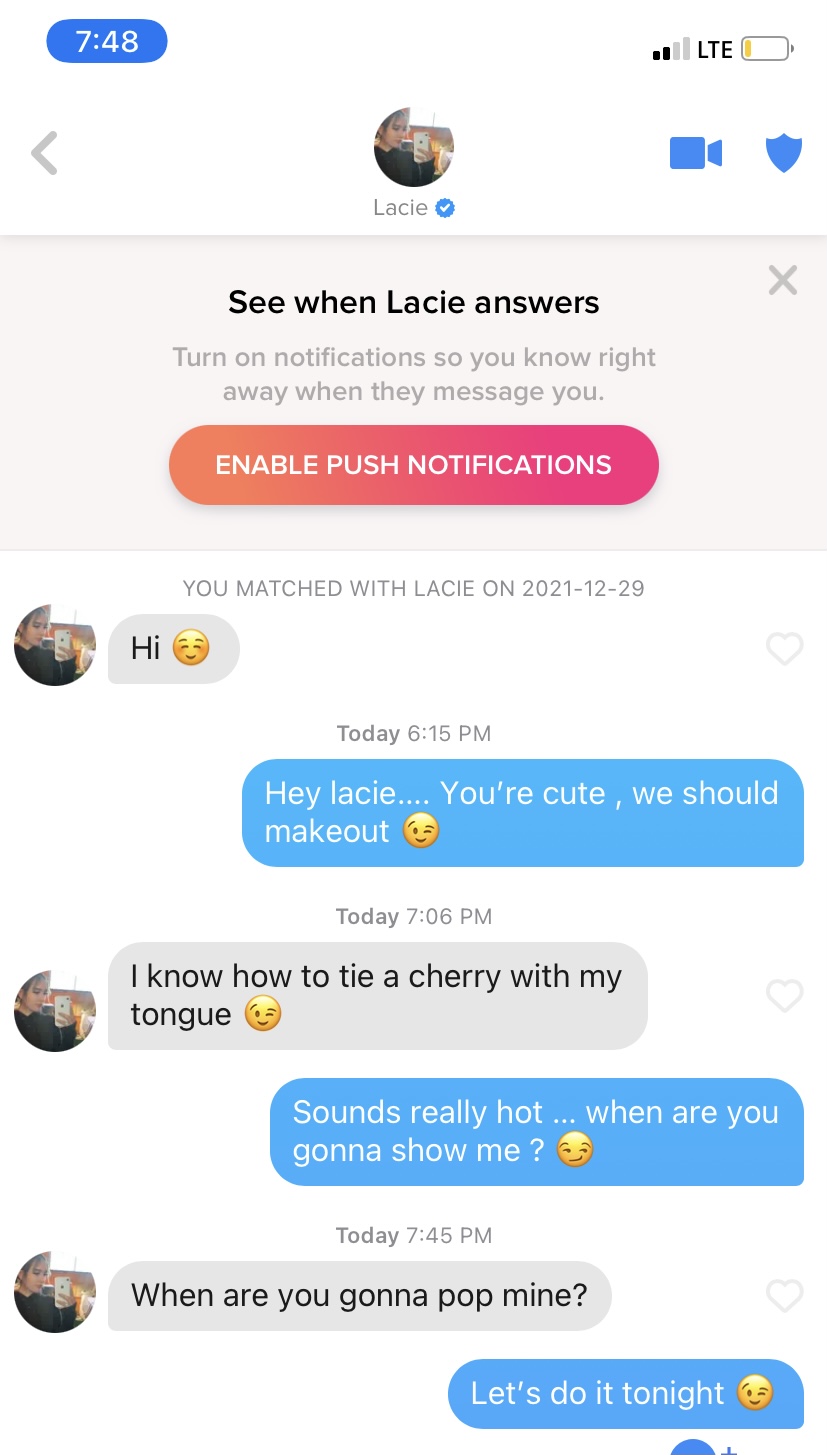The height and width of the screenshot is (1455, 827).
Task: Go back to the matches list
Action: point(44,153)
